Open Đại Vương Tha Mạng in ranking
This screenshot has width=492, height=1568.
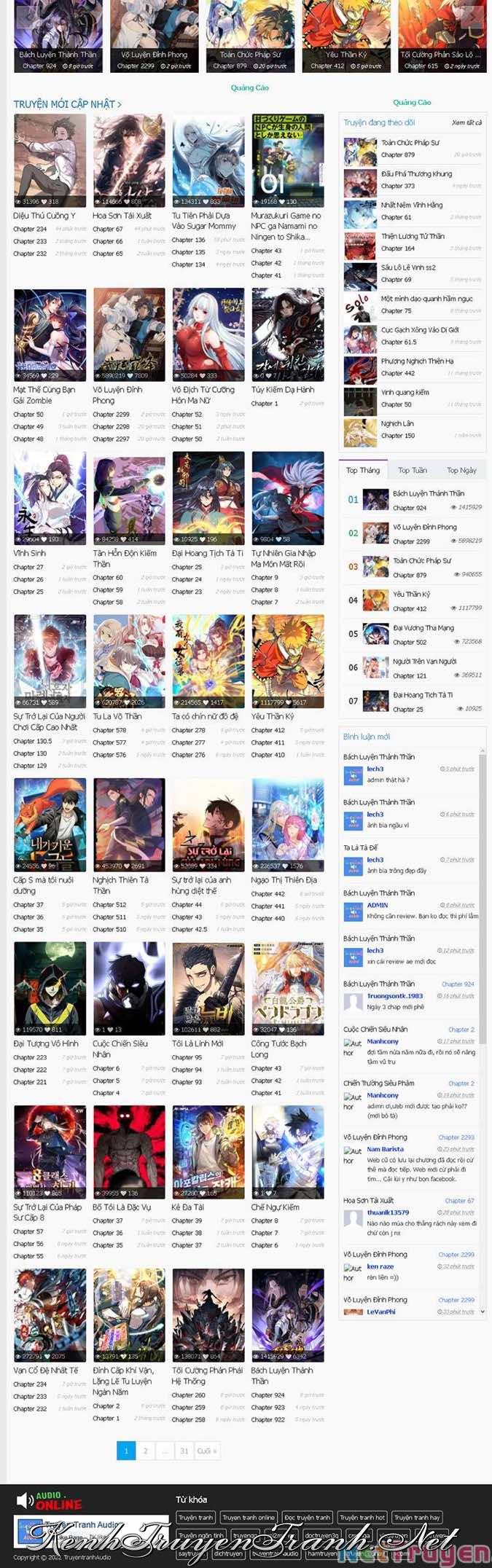coord(423,627)
